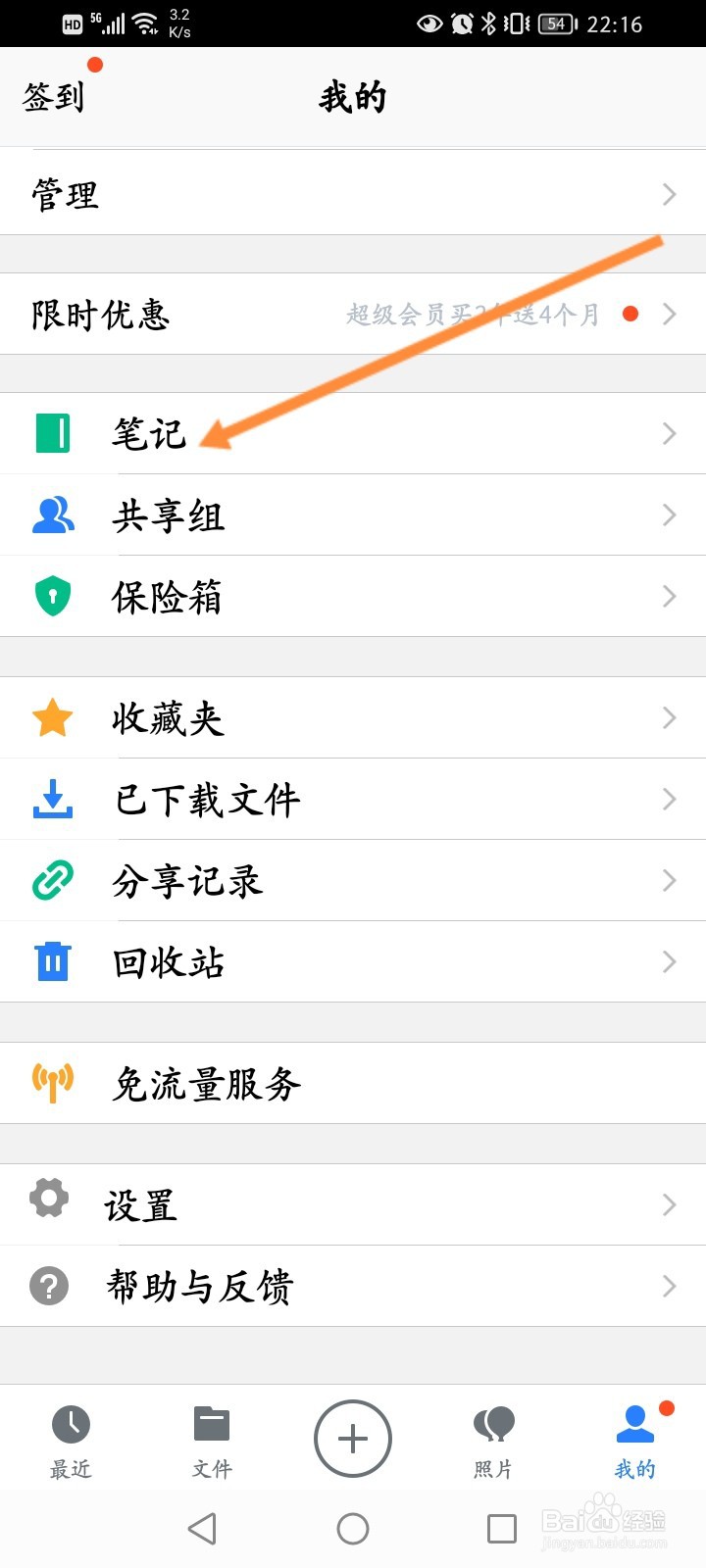Viewport: 706px width, 1568px height.
Task: Switch to the 文件 tab
Action: tap(212, 1441)
